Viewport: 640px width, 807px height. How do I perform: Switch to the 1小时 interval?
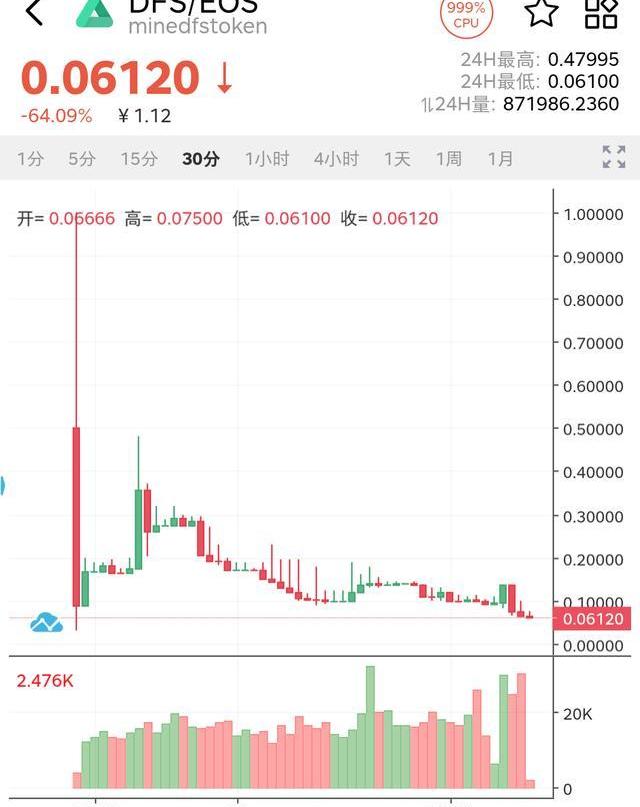coord(267,158)
